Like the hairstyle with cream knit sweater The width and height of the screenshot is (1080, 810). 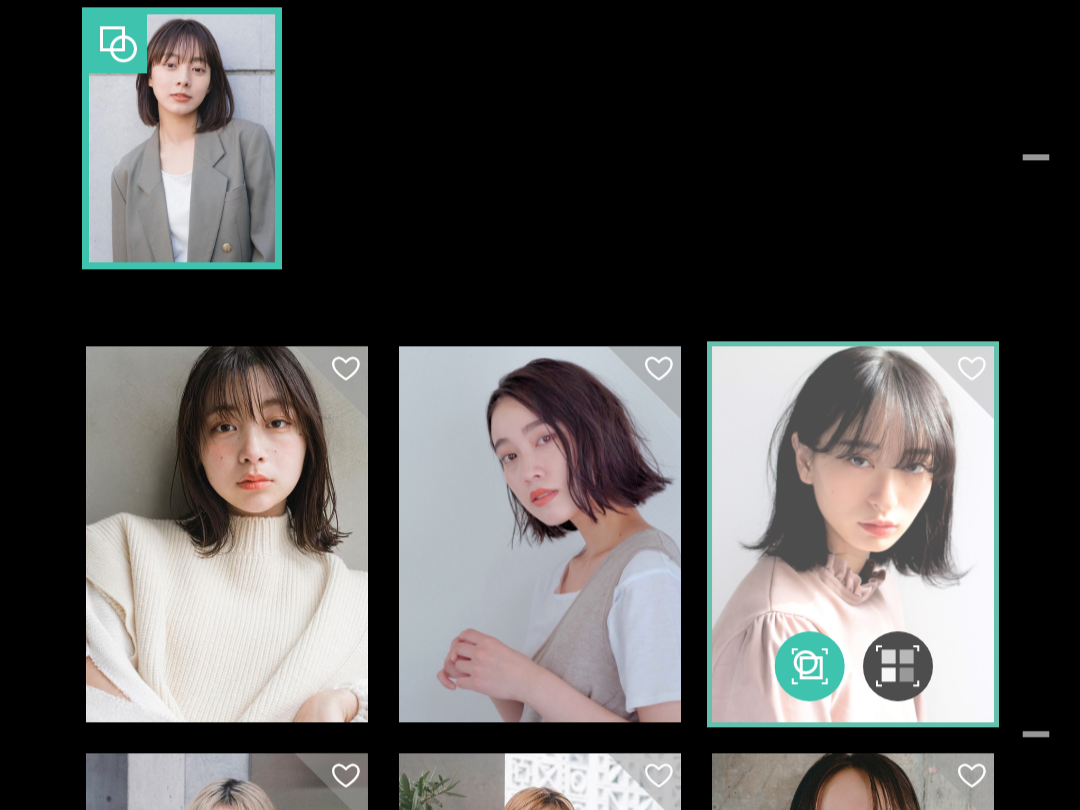345,369
